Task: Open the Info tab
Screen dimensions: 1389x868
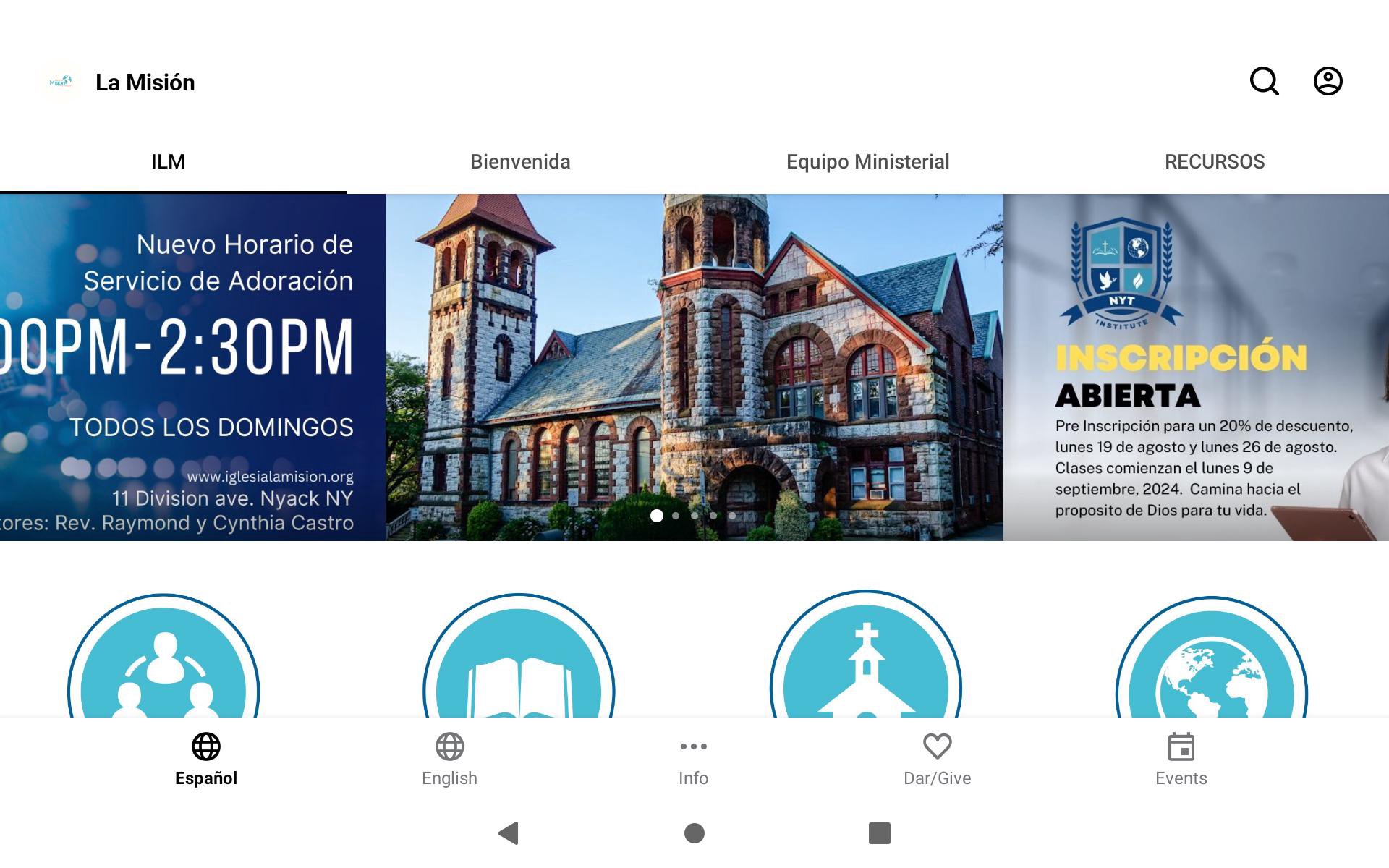Action: tap(693, 759)
